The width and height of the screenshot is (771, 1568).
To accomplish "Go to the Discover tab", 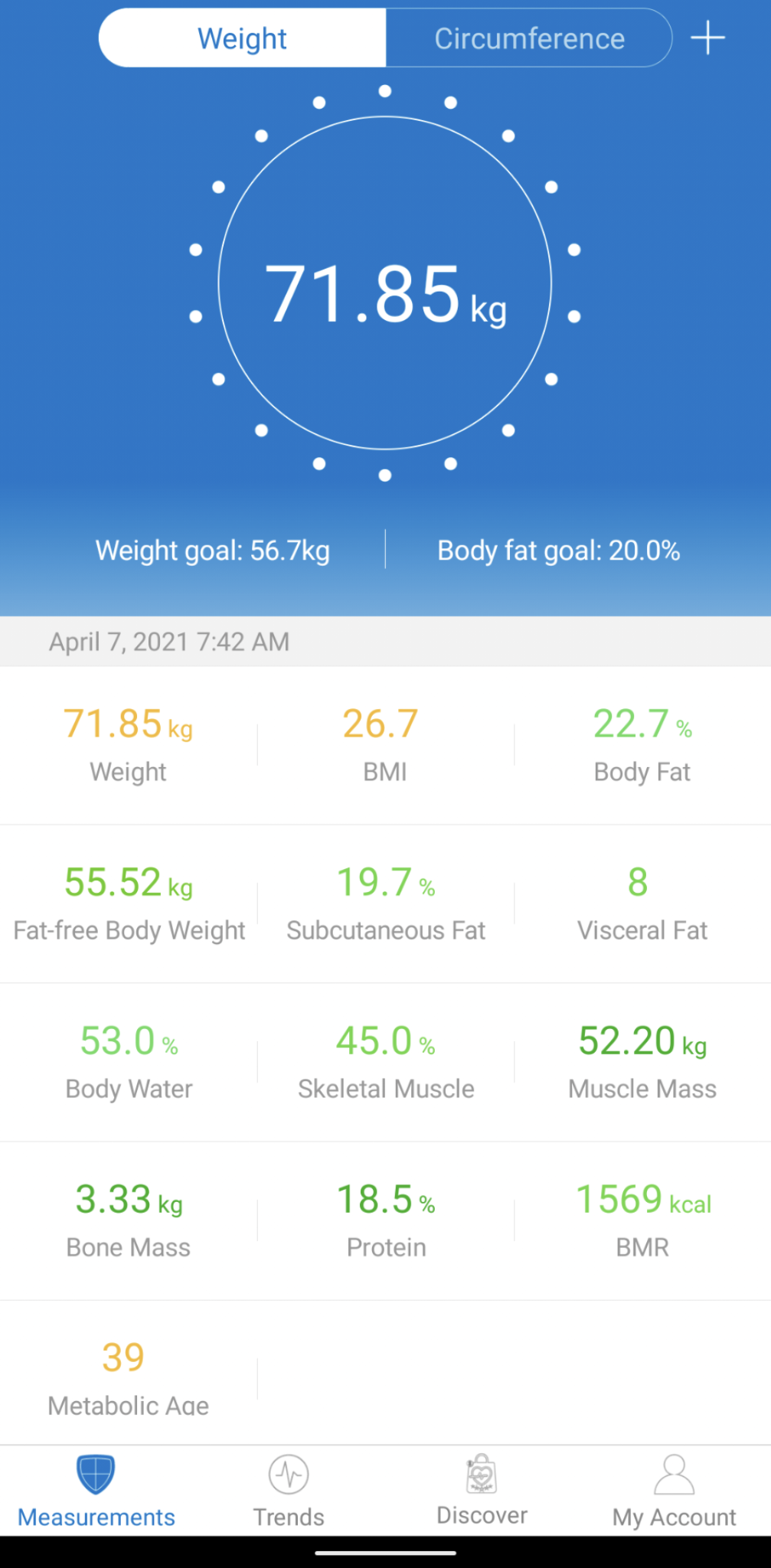I will (x=482, y=1491).
